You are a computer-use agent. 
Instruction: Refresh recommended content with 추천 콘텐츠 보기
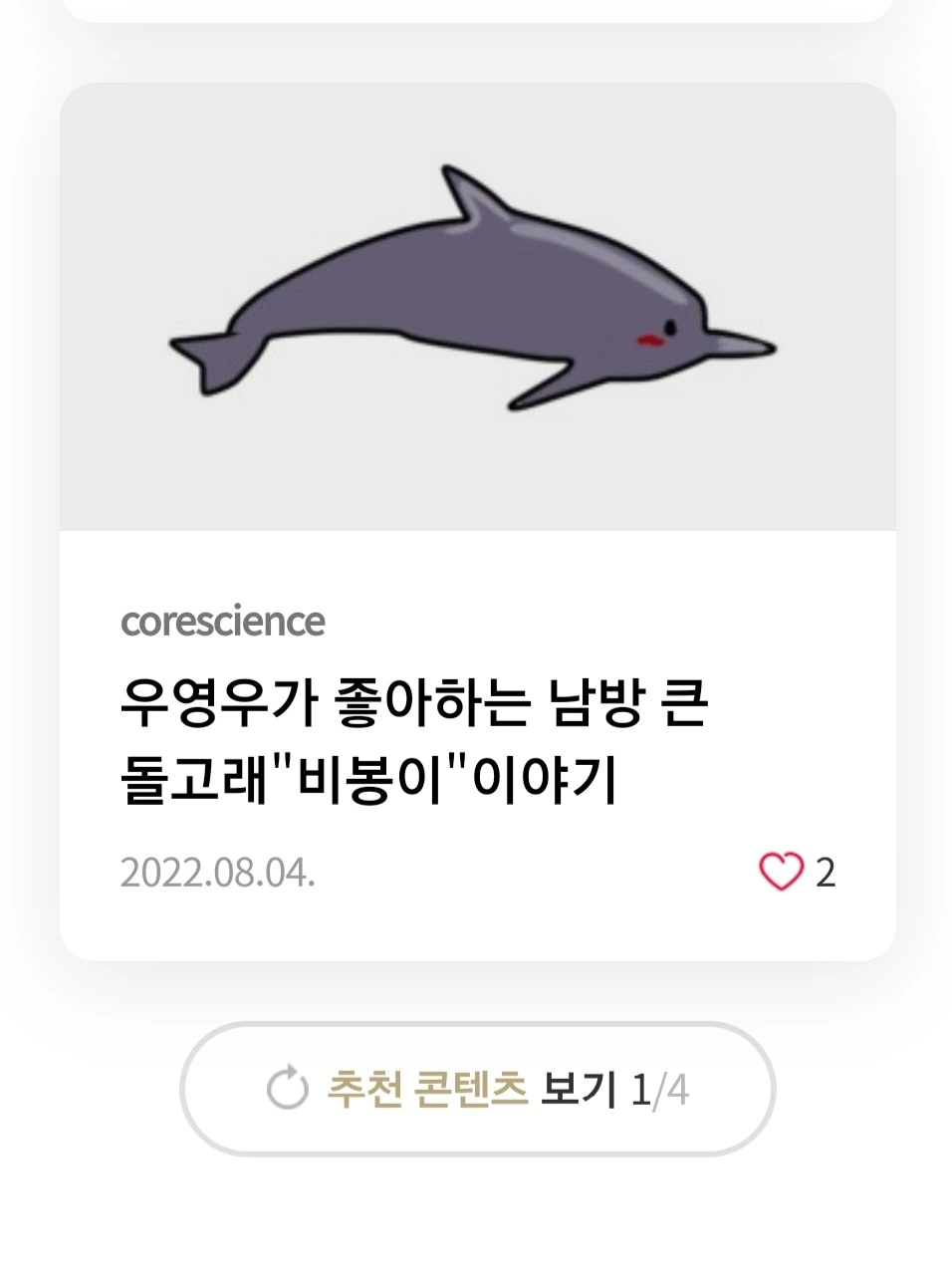tap(477, 1089)
